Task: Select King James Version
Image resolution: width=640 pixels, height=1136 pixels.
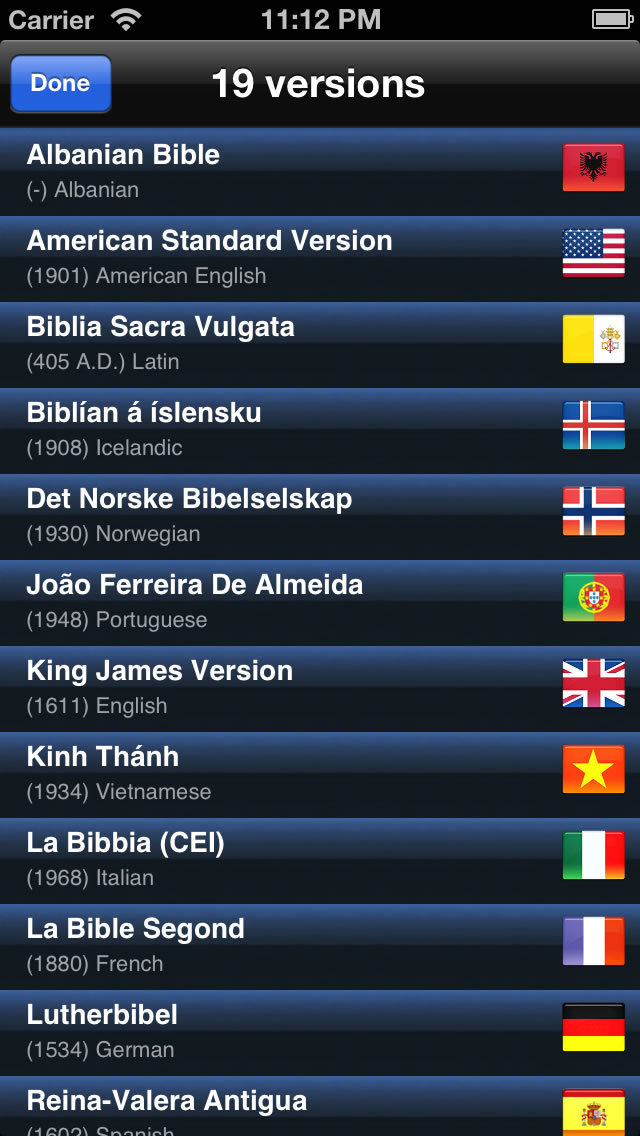Action: coord(300,687)
